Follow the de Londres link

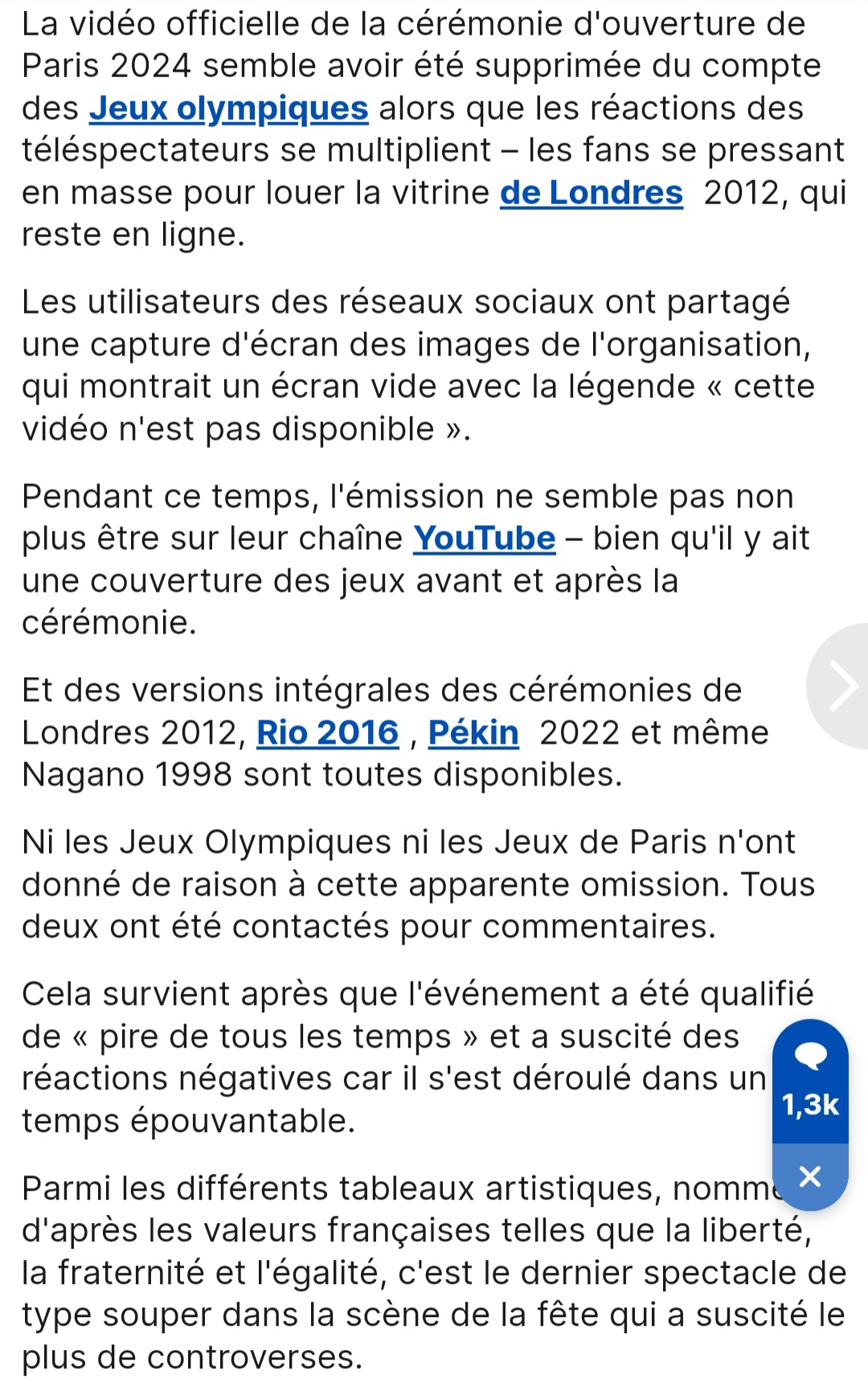point(592,192)
